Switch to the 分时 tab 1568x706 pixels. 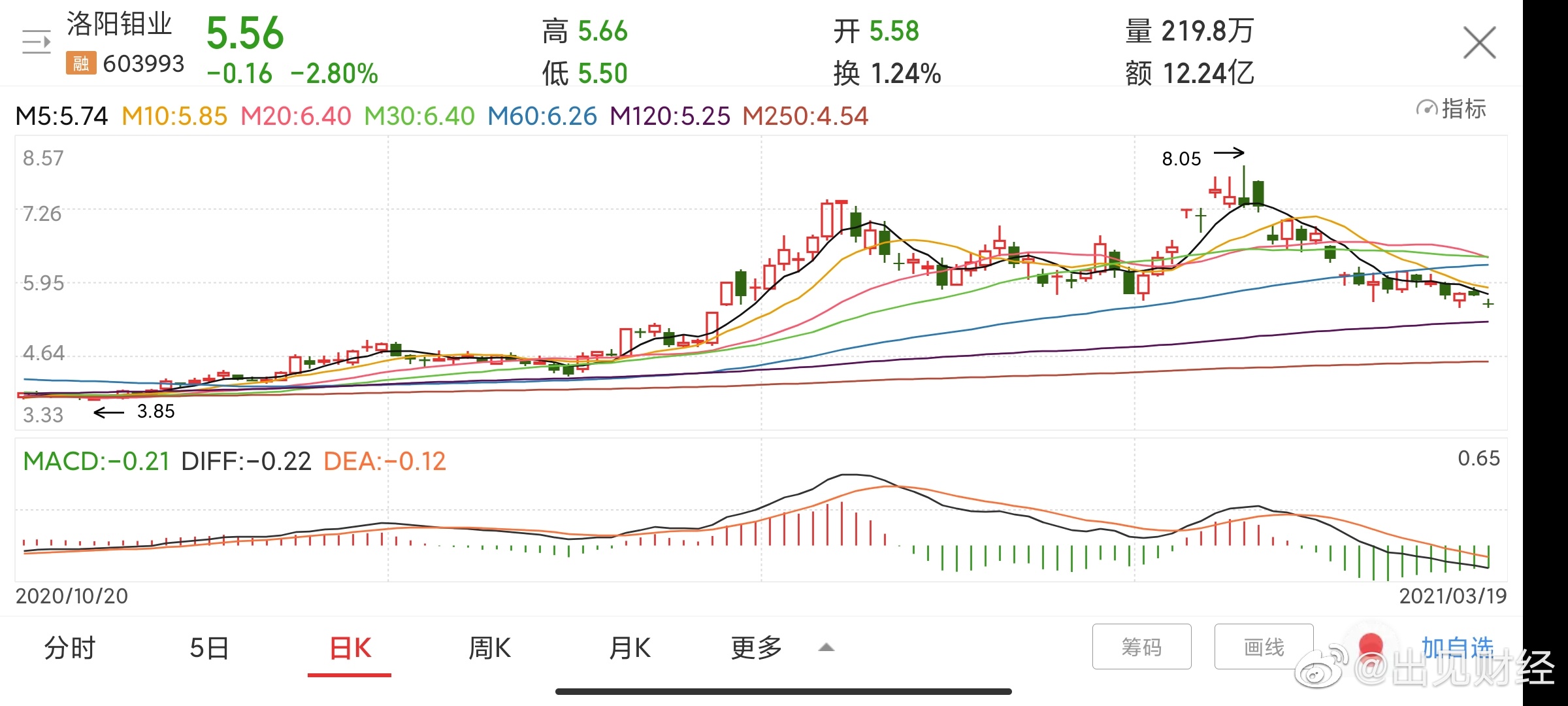point(70,648)
